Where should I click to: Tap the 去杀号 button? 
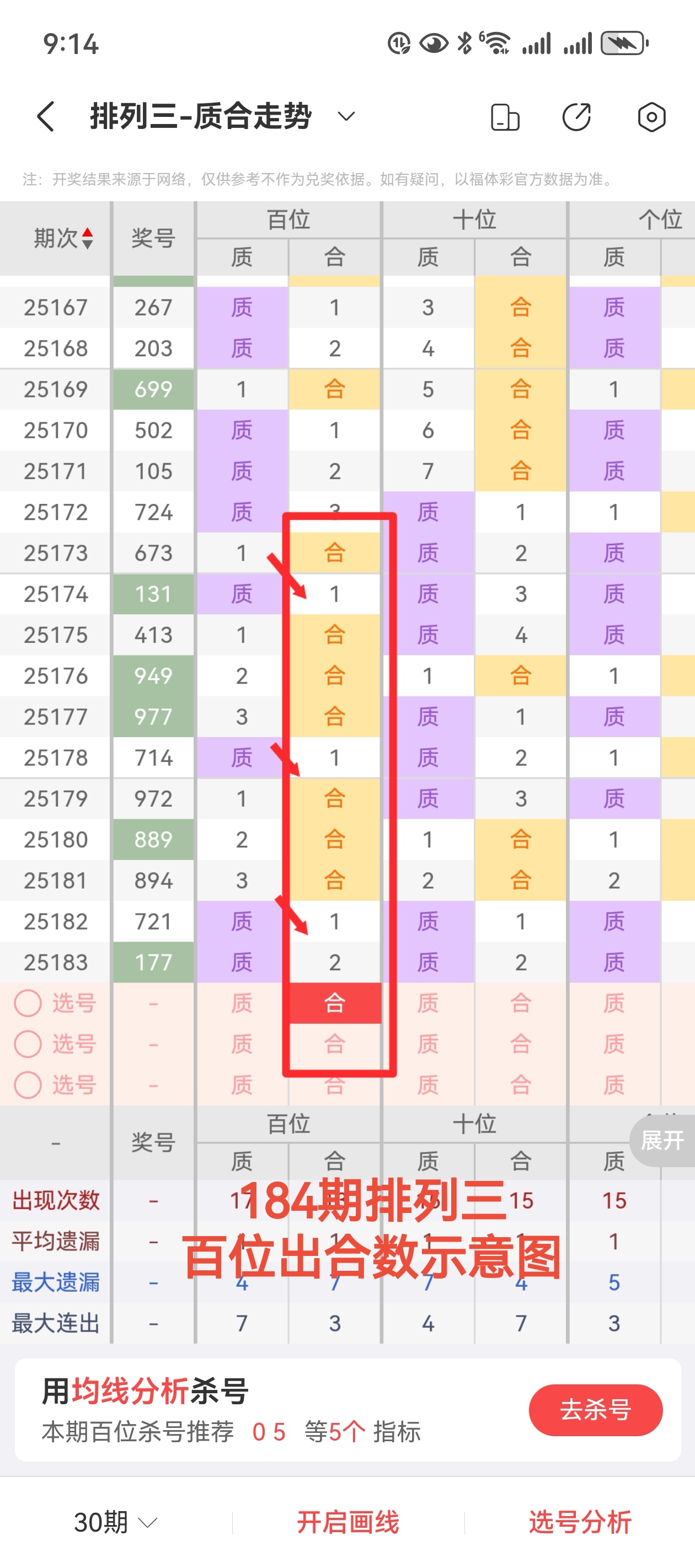[595, 1409]
